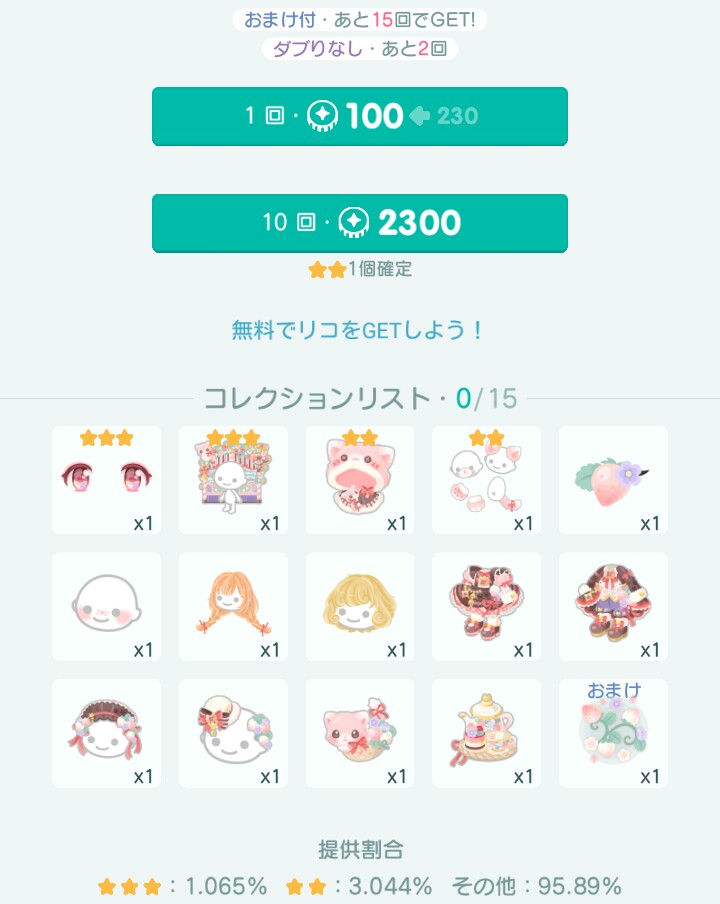Open the 無料でリコをGETしよう link
This screenshot has width=720, height=904.
click(x=359, y=330)
